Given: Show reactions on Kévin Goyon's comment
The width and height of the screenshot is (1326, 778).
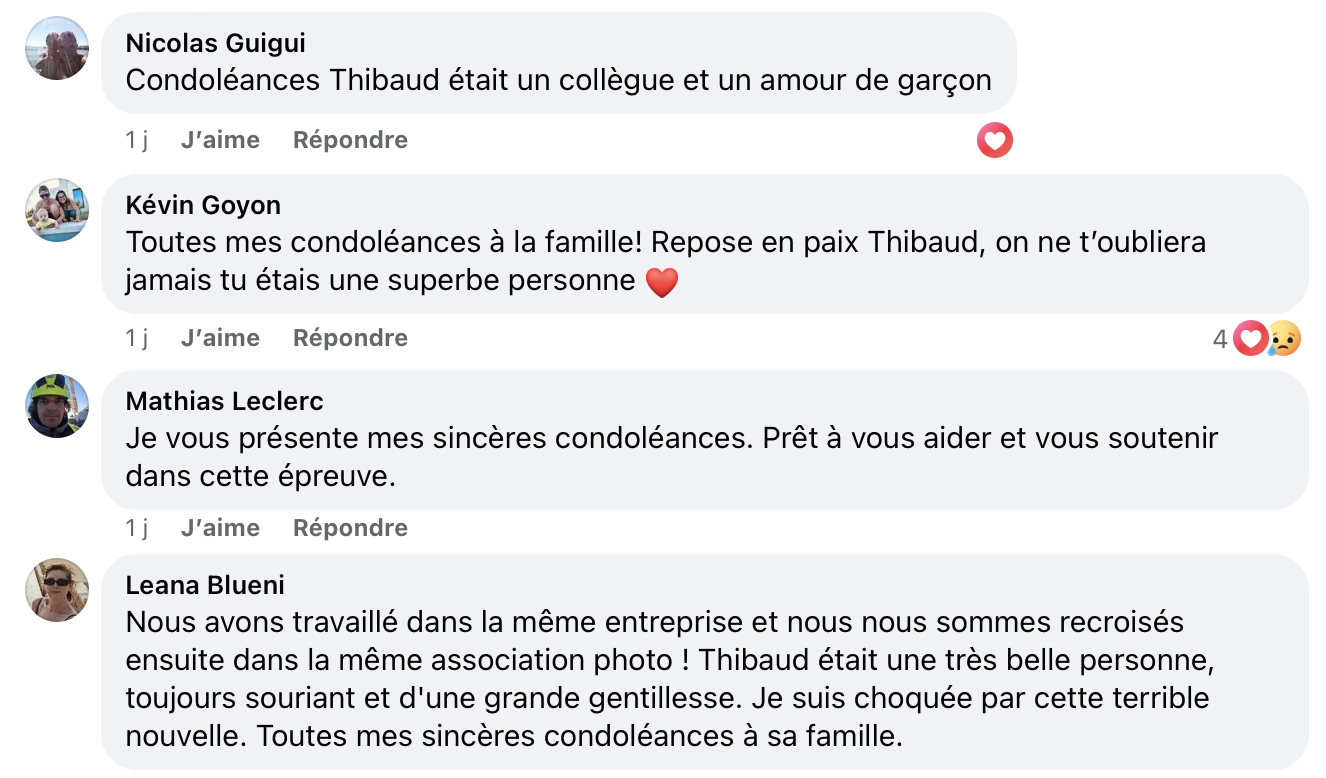Looking at the screenshot, I should [x=1258, y=339].
